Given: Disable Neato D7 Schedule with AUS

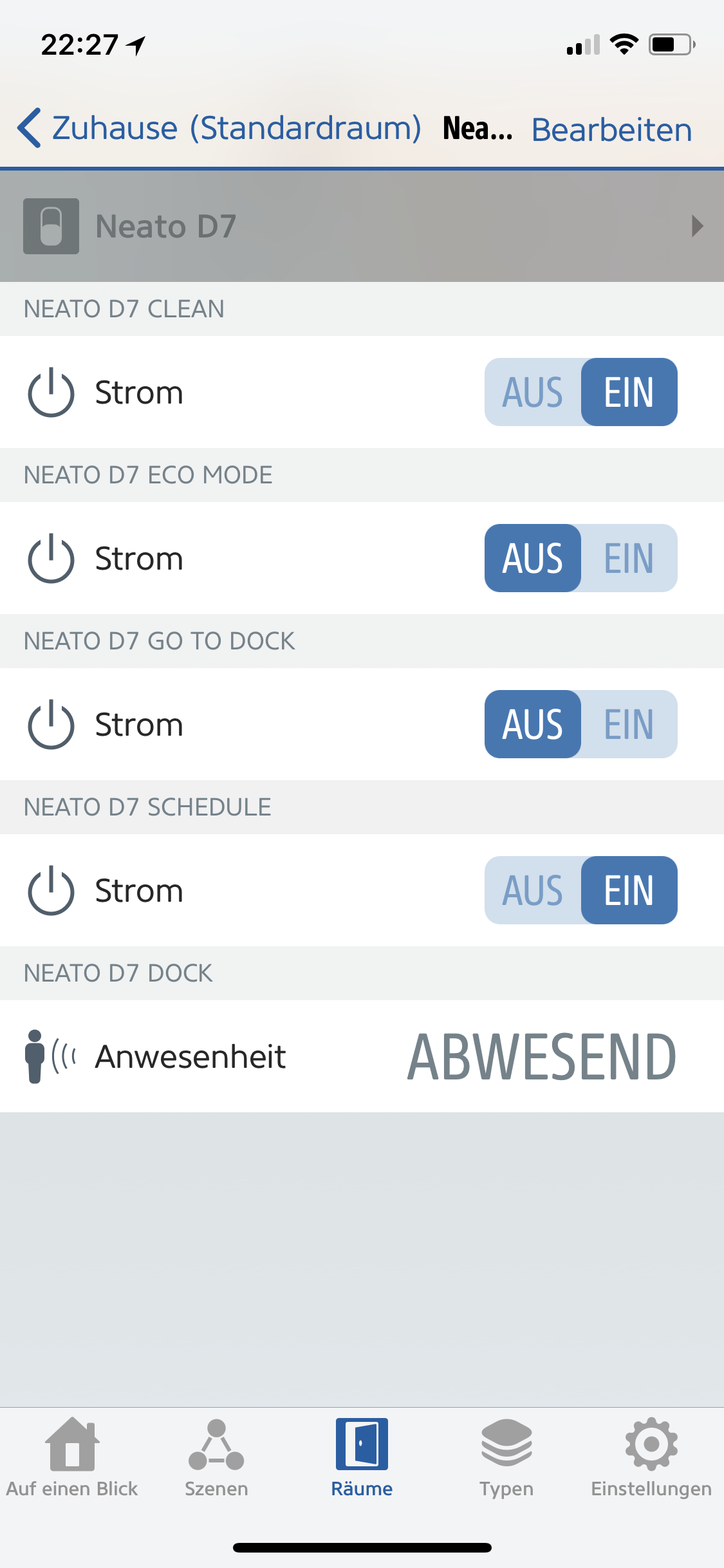Looking at the screenshot, I should tap(533, 890).
